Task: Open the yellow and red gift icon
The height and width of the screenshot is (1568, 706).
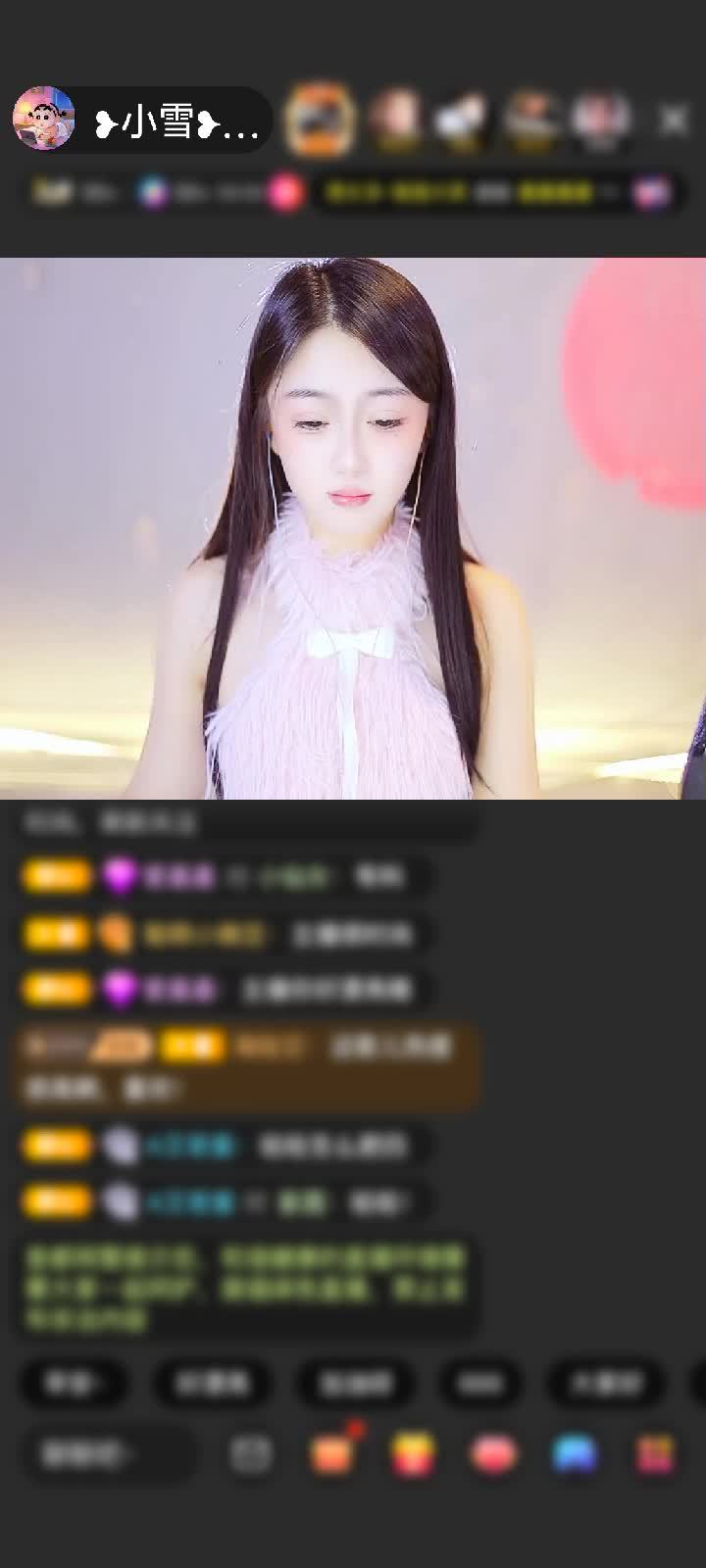Action: coord(413,1454)
